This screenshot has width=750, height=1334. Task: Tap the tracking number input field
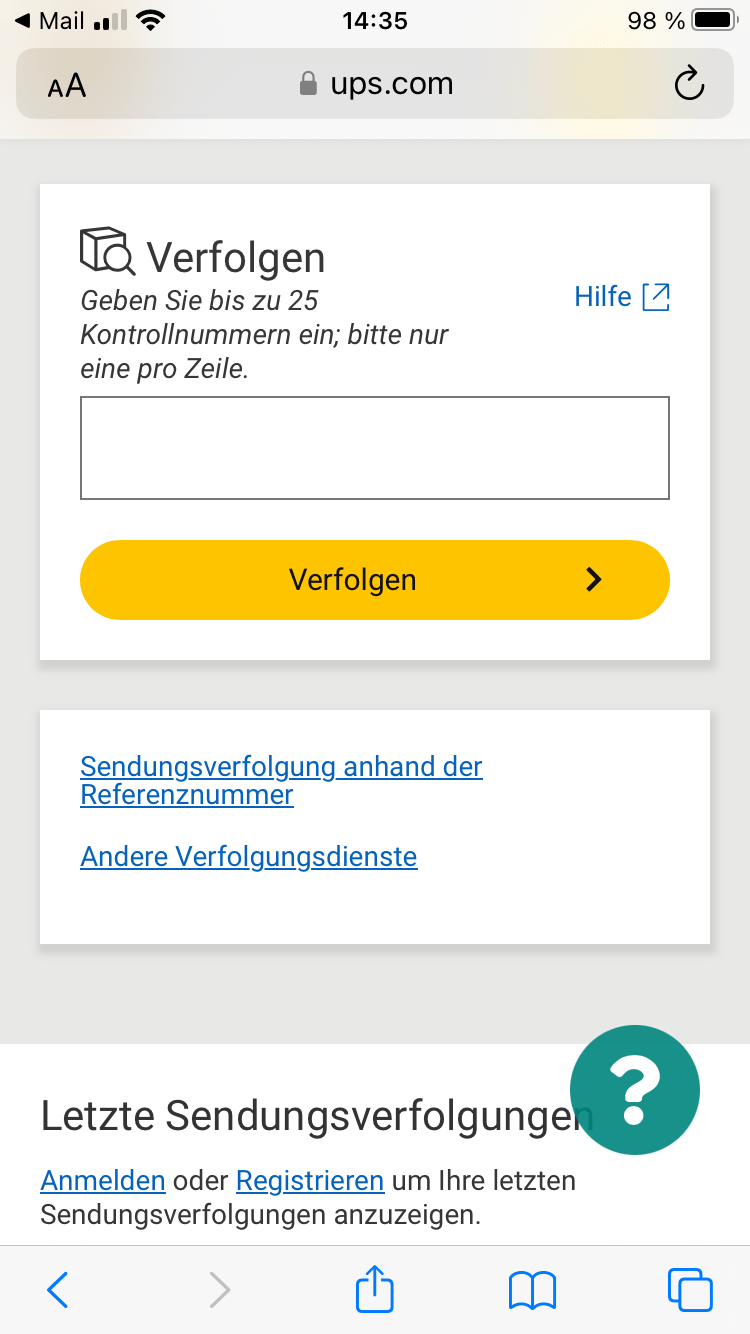[x=374, y=448]
